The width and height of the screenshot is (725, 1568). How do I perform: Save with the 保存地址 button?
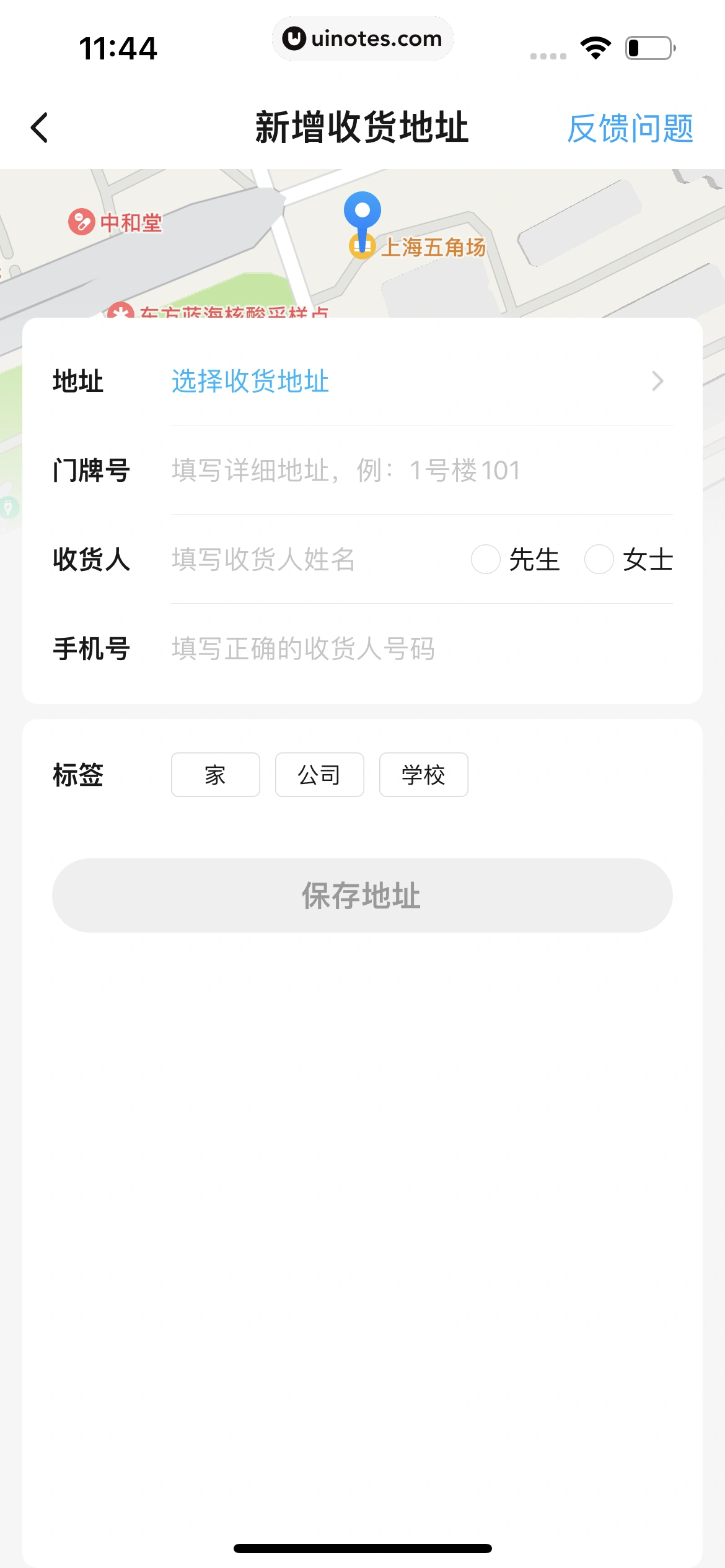pos(362,895)
